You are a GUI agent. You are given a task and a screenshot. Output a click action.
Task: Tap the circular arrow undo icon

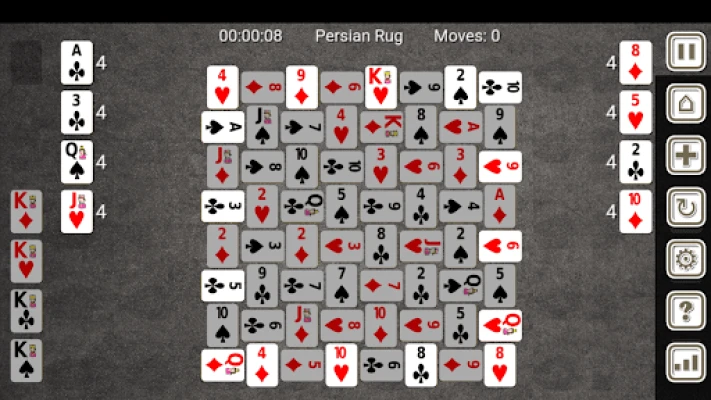(x=686, y=208)
